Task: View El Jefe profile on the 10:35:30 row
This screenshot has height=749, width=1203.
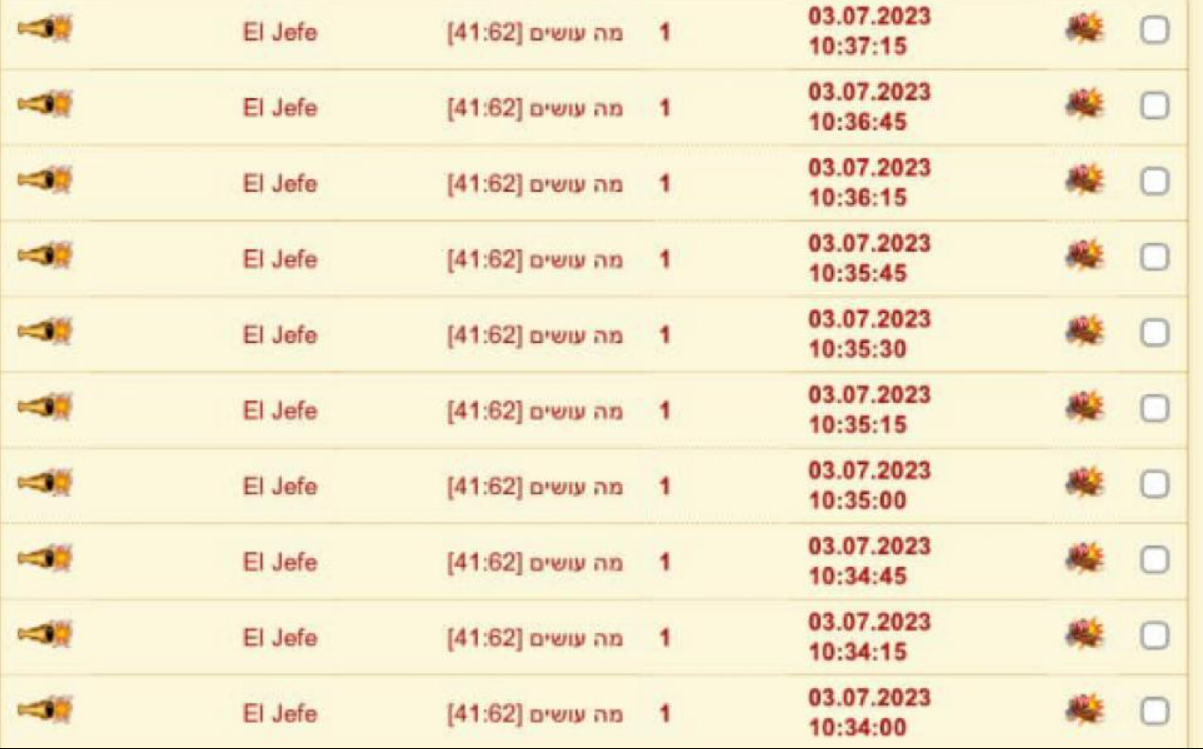Action: point(280,335)
